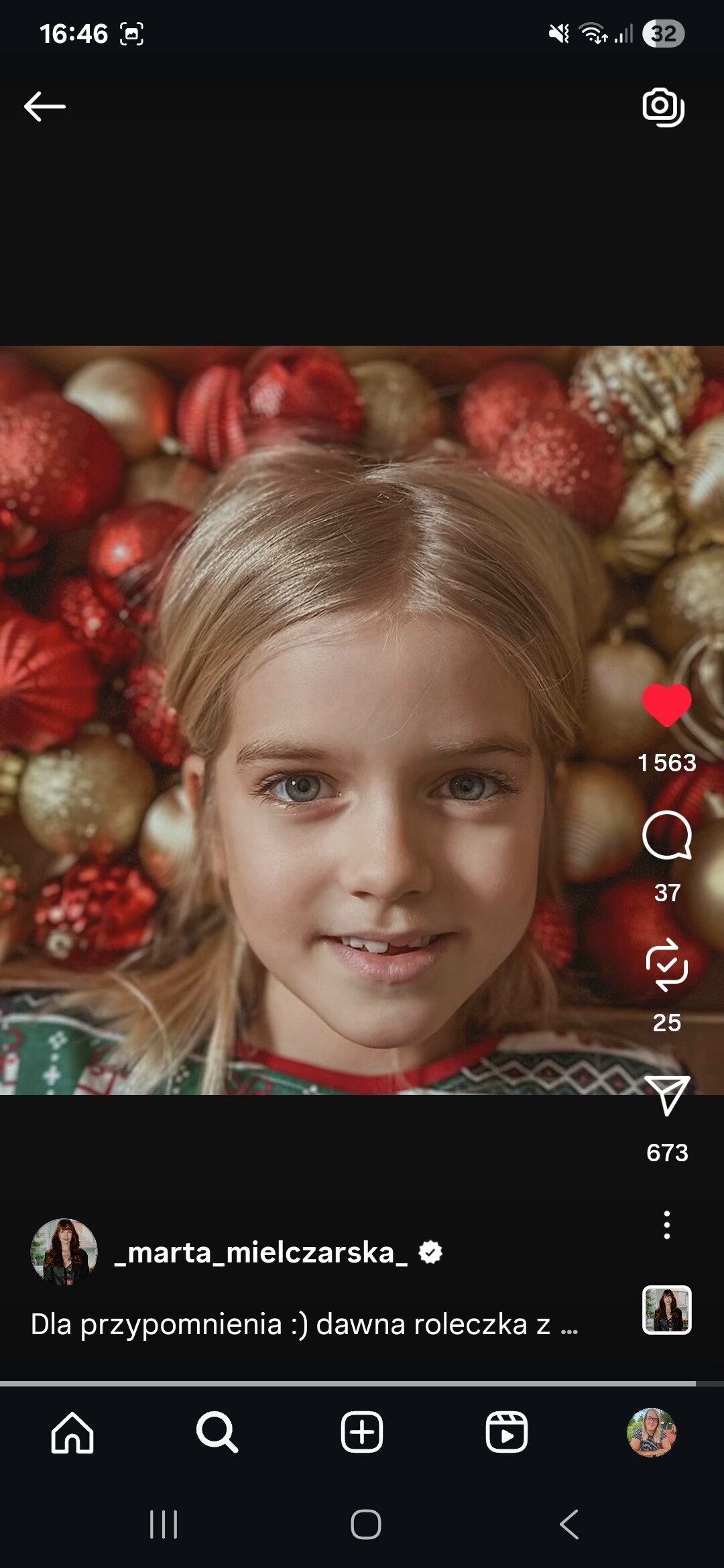Switch to the Search tab
This screenshot has width=724, height=1568.
[x=217, y=1433]
